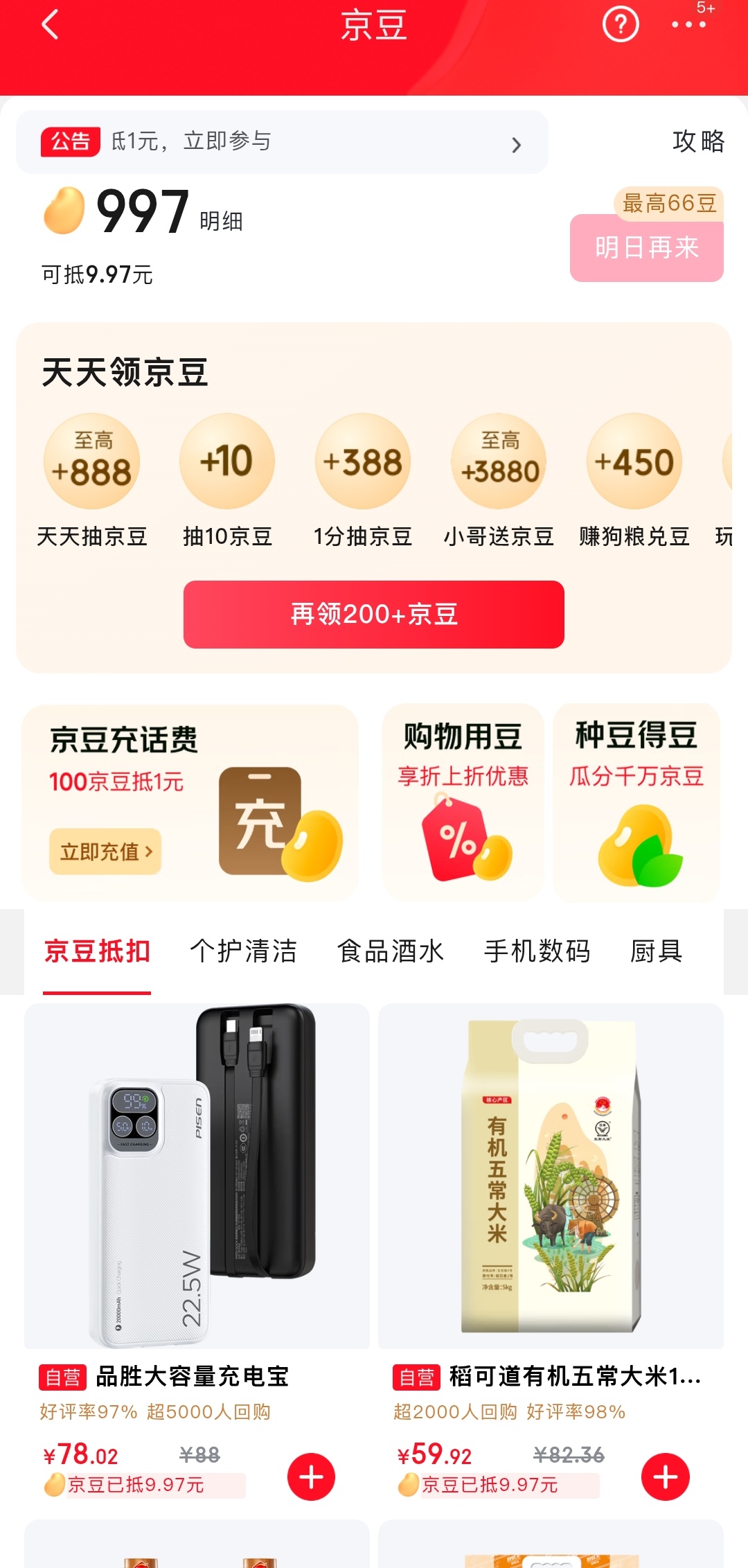Switch to the 个护清洁 tab

point(244,951)
